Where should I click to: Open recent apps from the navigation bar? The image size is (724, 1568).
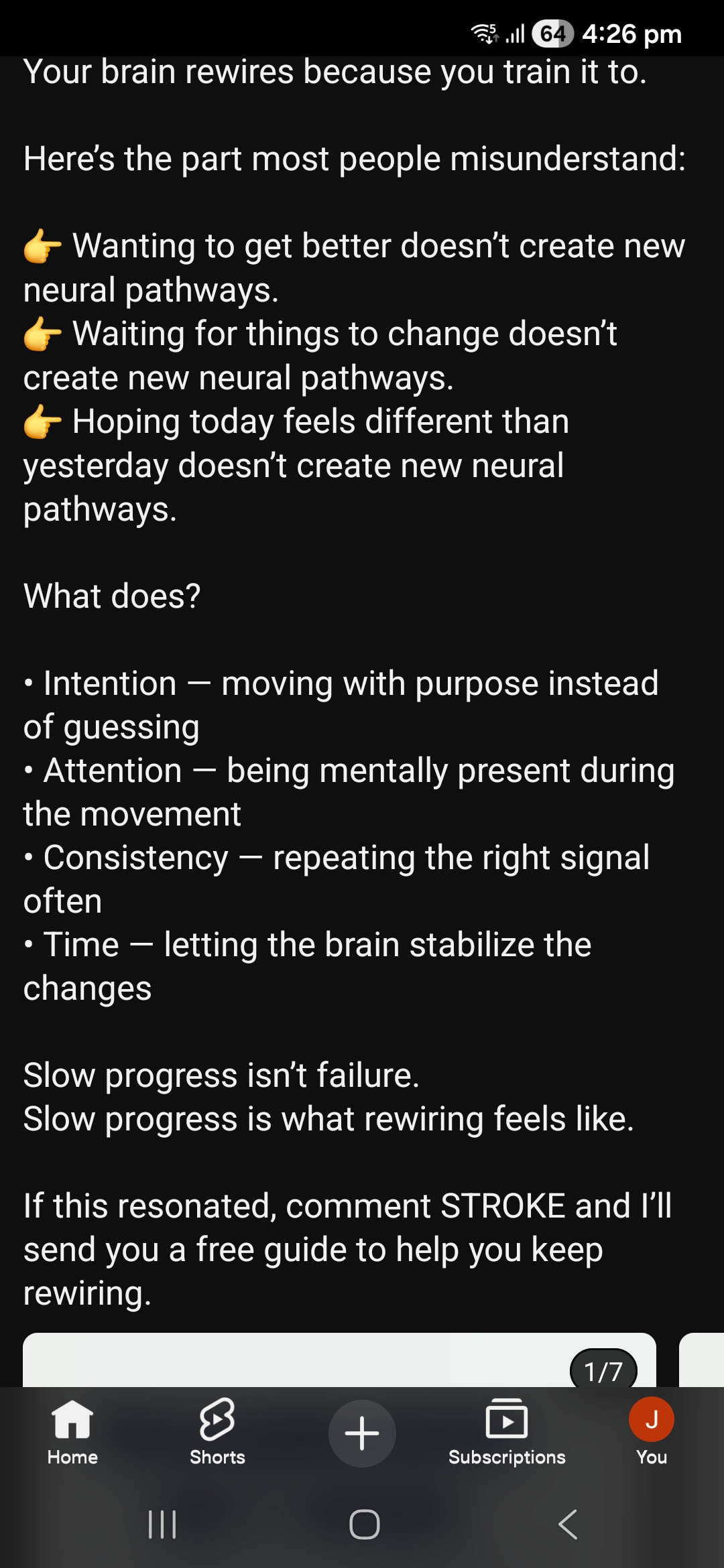(162, 1524)
